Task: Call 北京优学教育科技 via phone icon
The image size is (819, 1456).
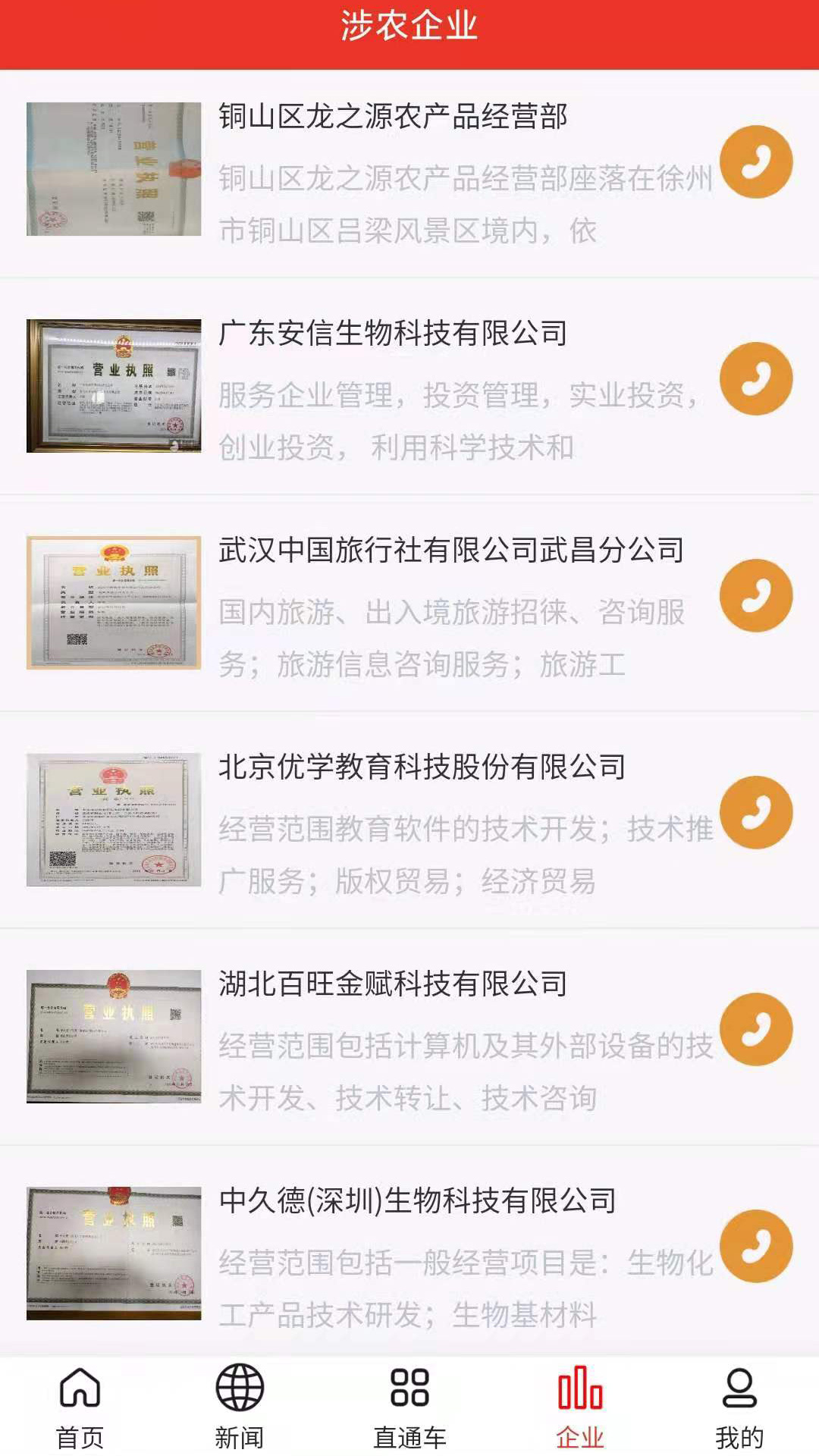Action: point(756,813)
